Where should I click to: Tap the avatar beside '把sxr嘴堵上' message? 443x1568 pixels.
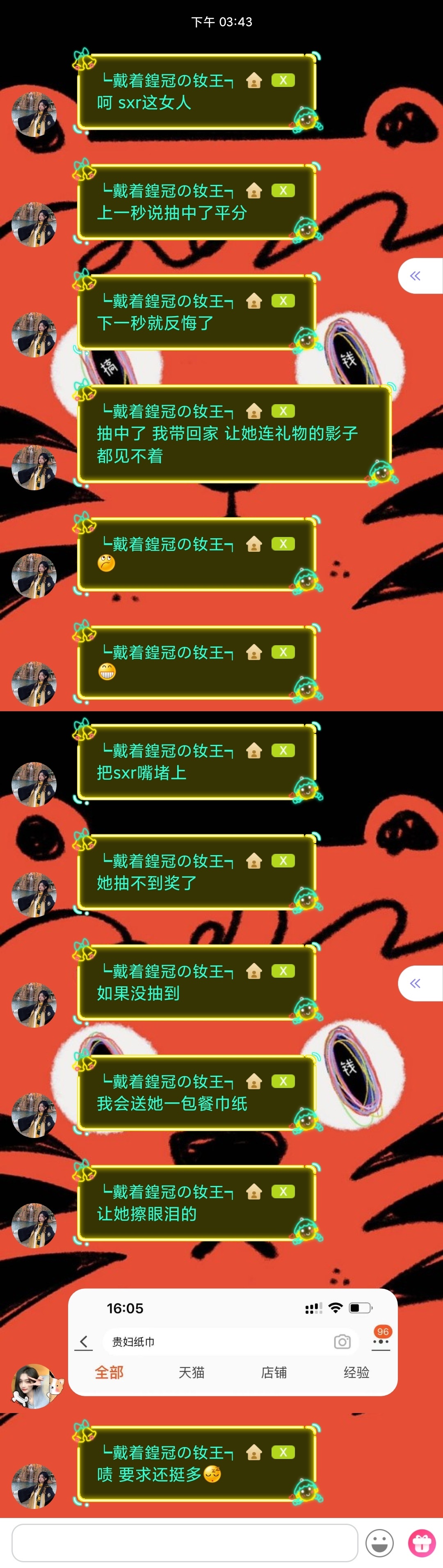34,784
